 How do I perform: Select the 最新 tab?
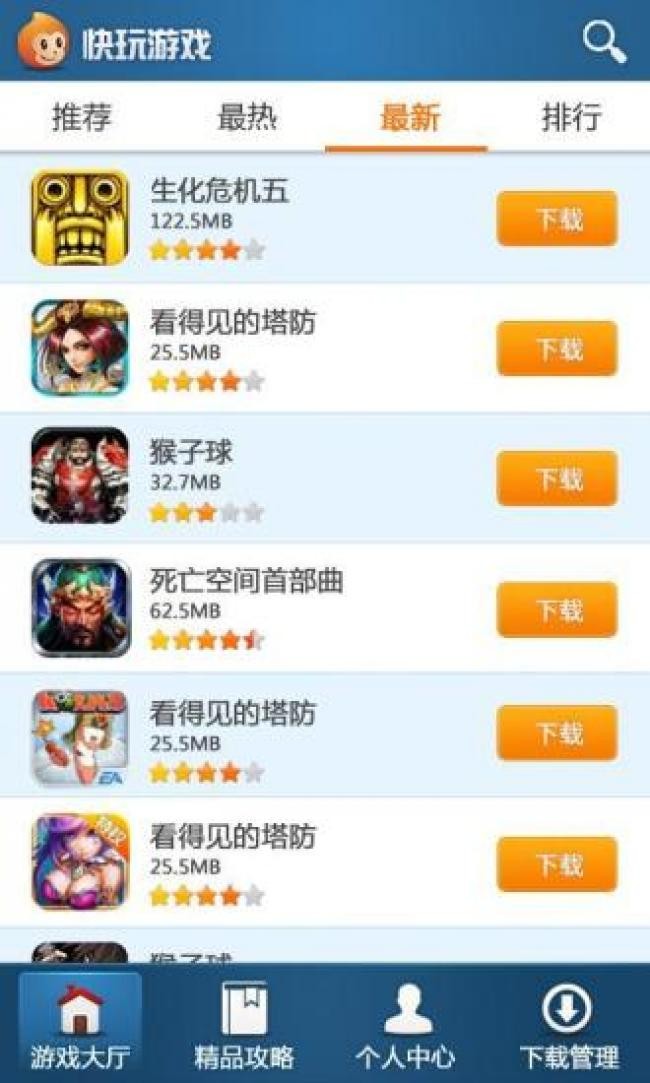[409, 117]
